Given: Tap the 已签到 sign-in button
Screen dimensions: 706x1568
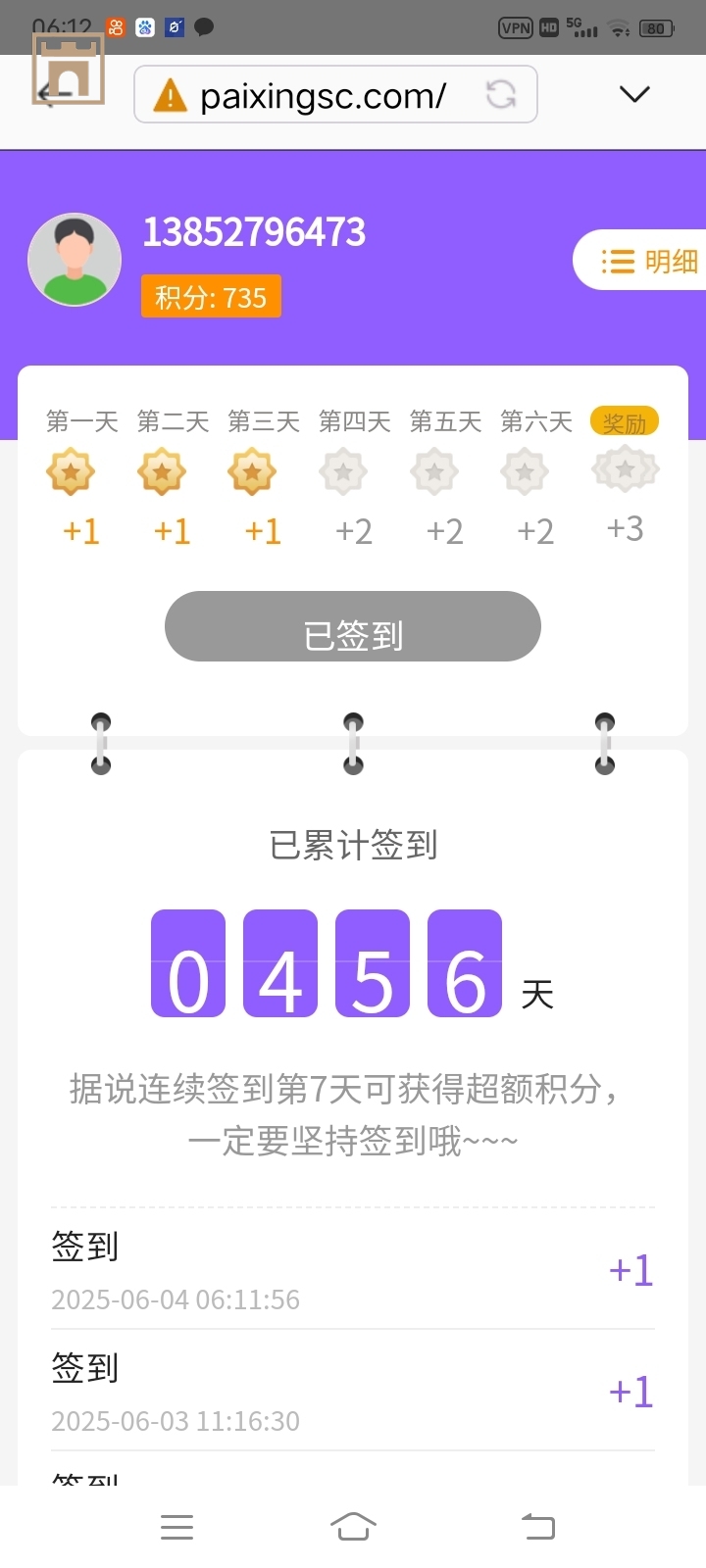Looking at the screenshot, I should (x=353, y=627).
